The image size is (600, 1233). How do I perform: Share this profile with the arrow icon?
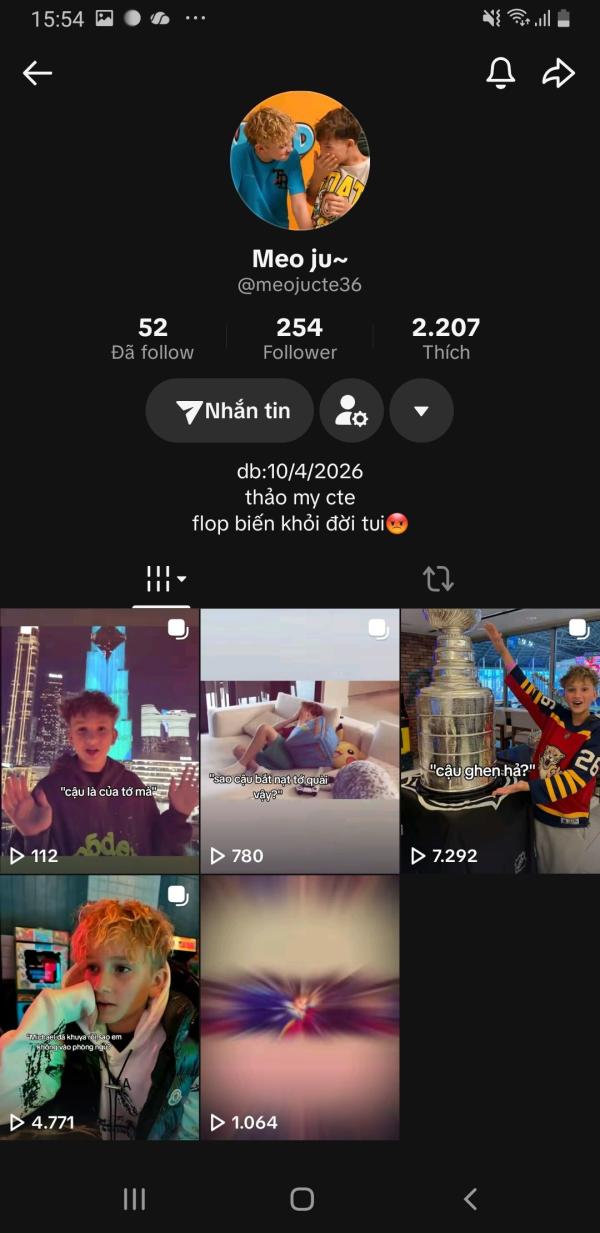tap(558, 73)
